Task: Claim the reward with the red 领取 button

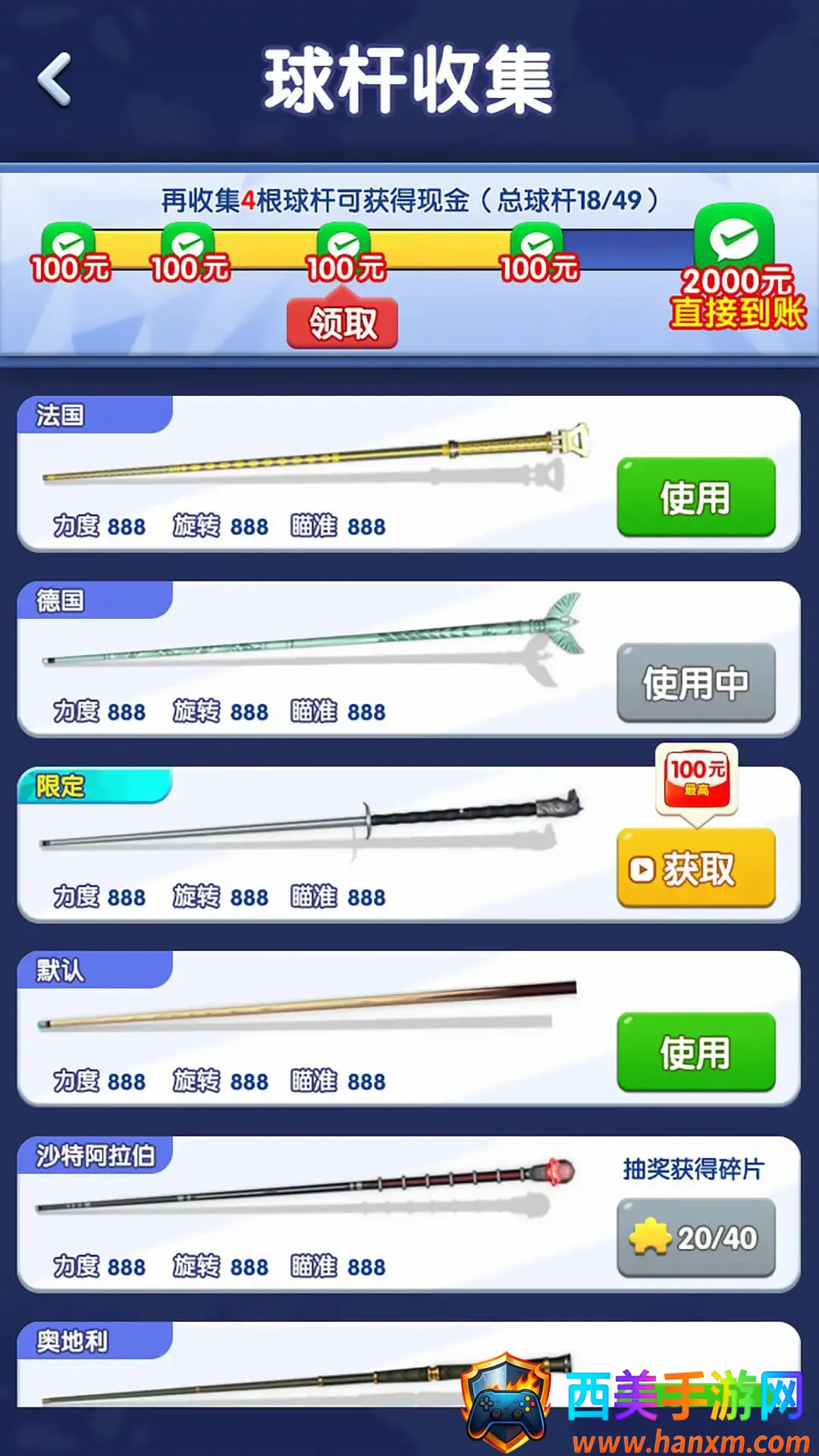Action: coord(342,324)
